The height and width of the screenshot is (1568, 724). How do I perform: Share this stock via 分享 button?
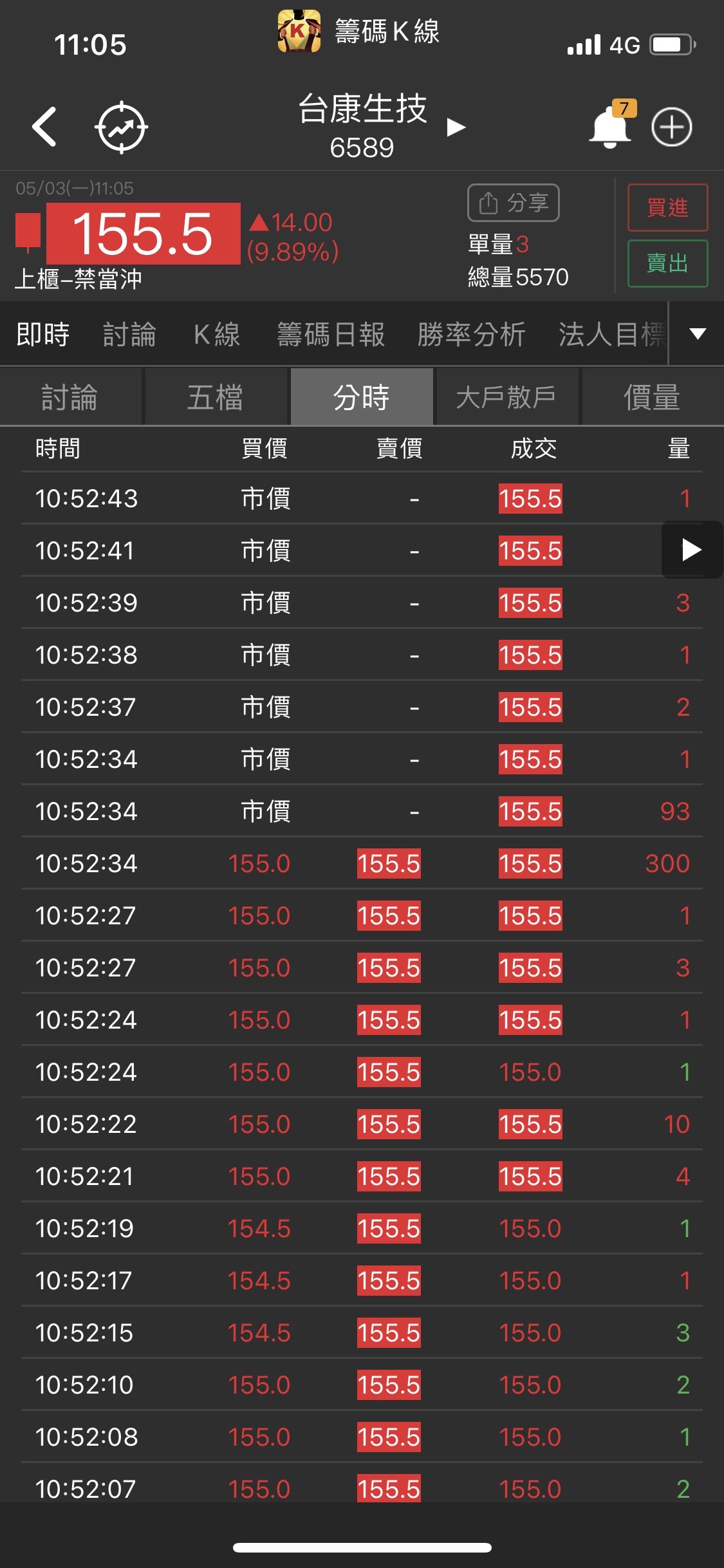point(513,203)
